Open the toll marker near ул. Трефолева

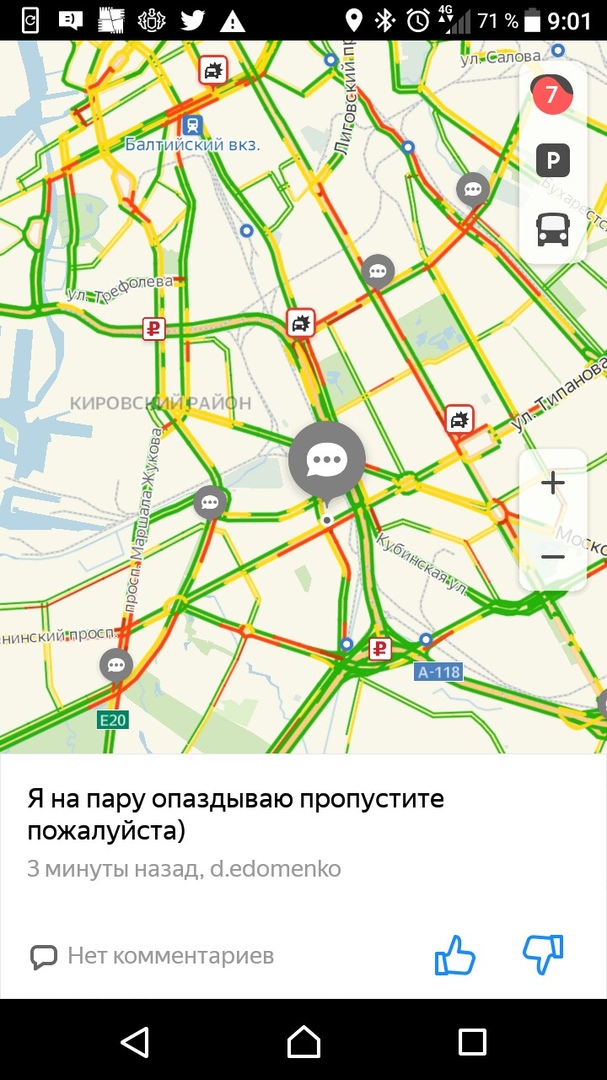pos(153,327)
